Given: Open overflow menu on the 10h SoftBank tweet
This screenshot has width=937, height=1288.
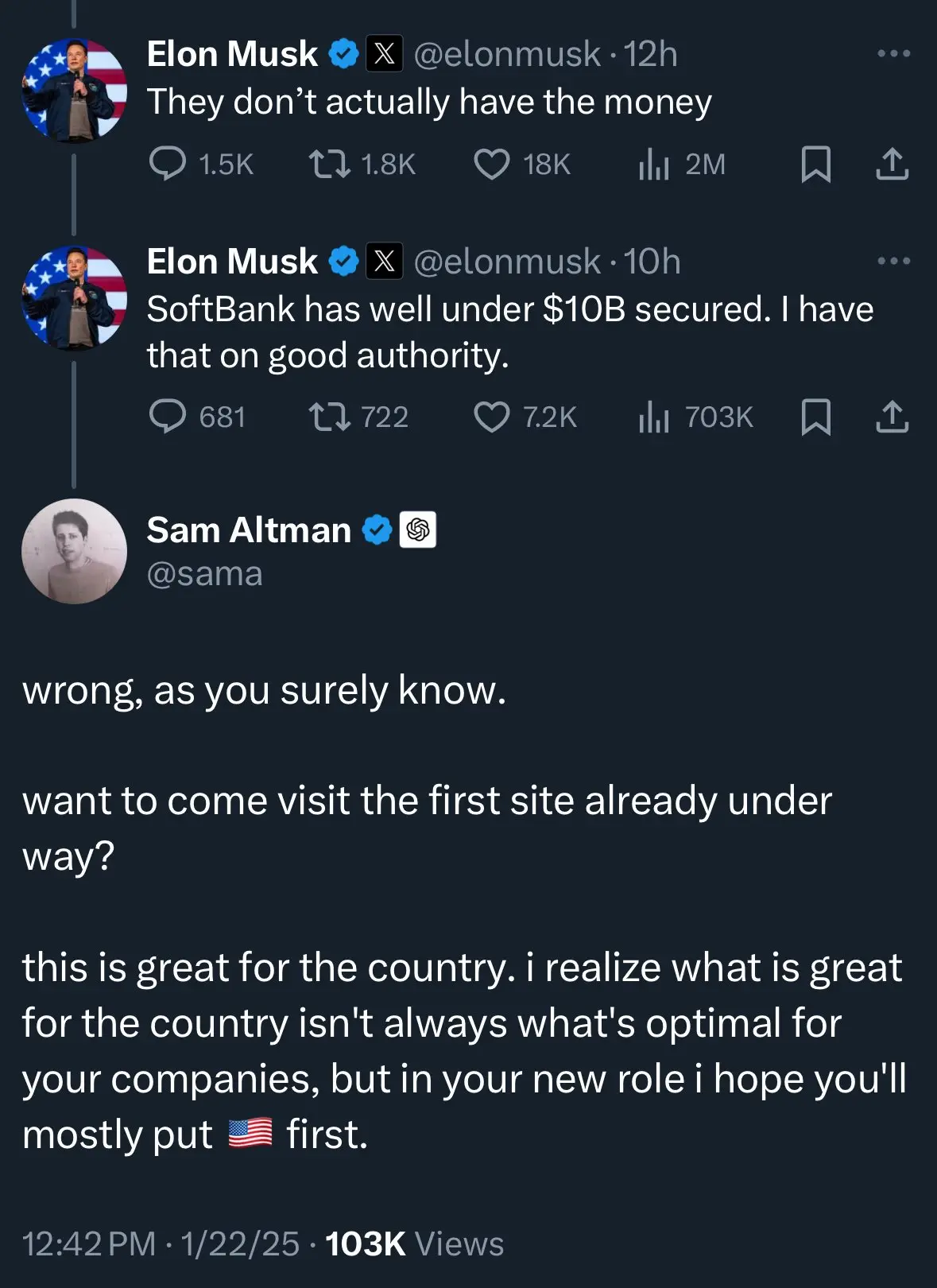Looking at the screenshot, I should pyautogui.click(x=893, y=261).
